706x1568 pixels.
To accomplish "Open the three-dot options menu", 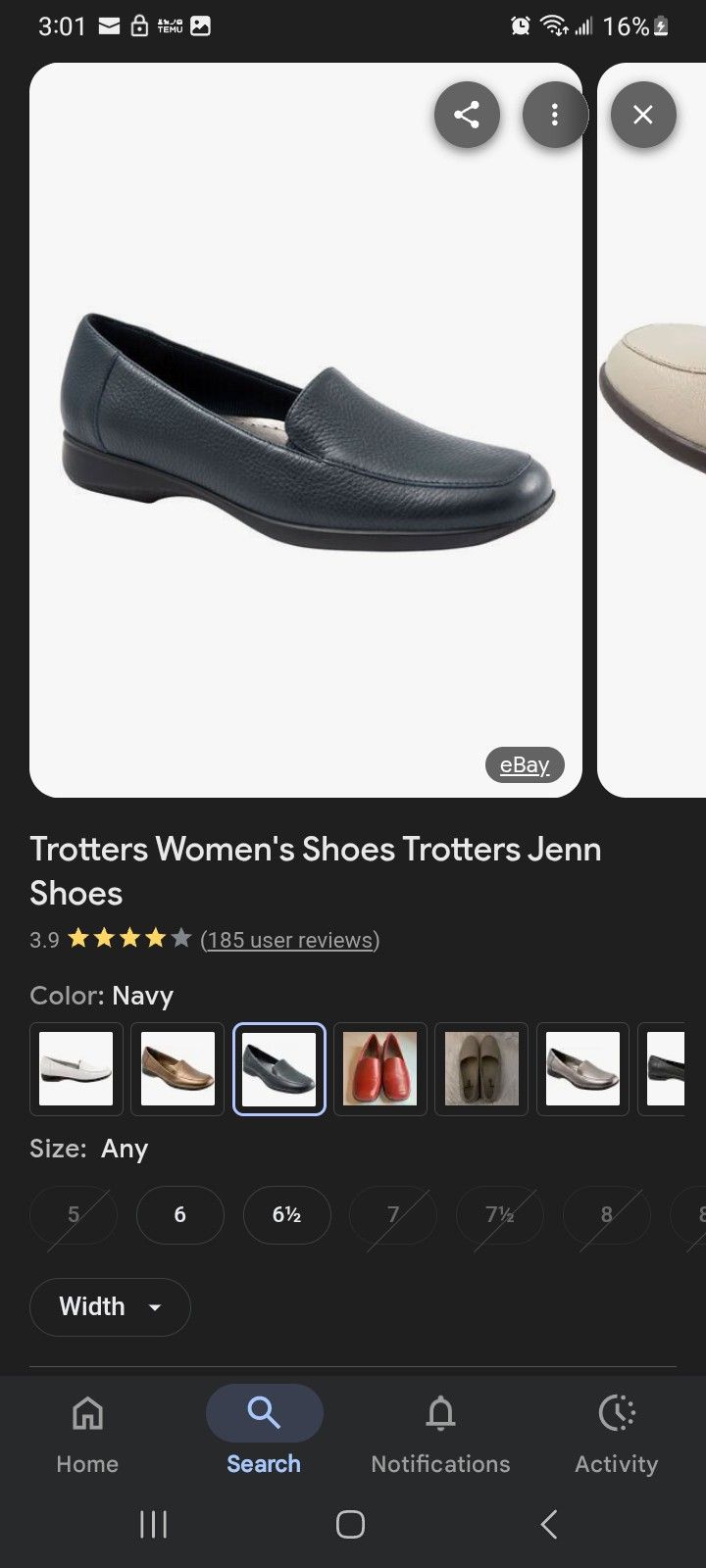I will click(x=555, y=115).
